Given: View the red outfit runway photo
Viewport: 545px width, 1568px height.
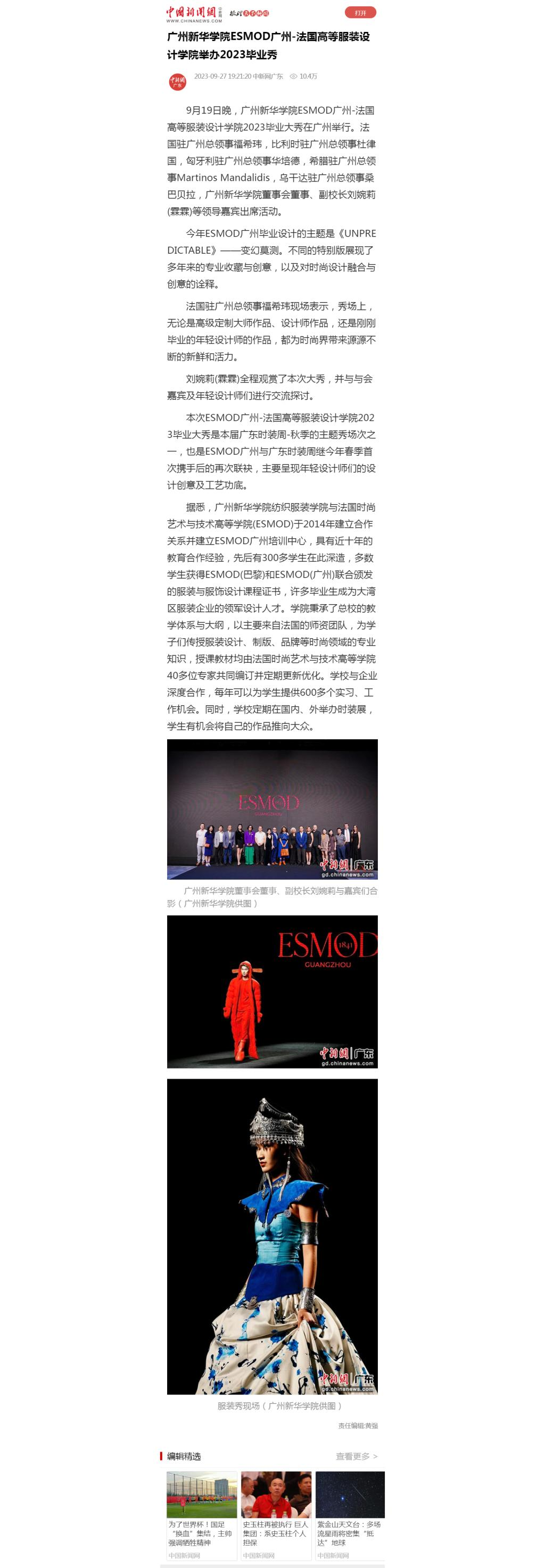Looking at the screenshot, I should 272,991.
